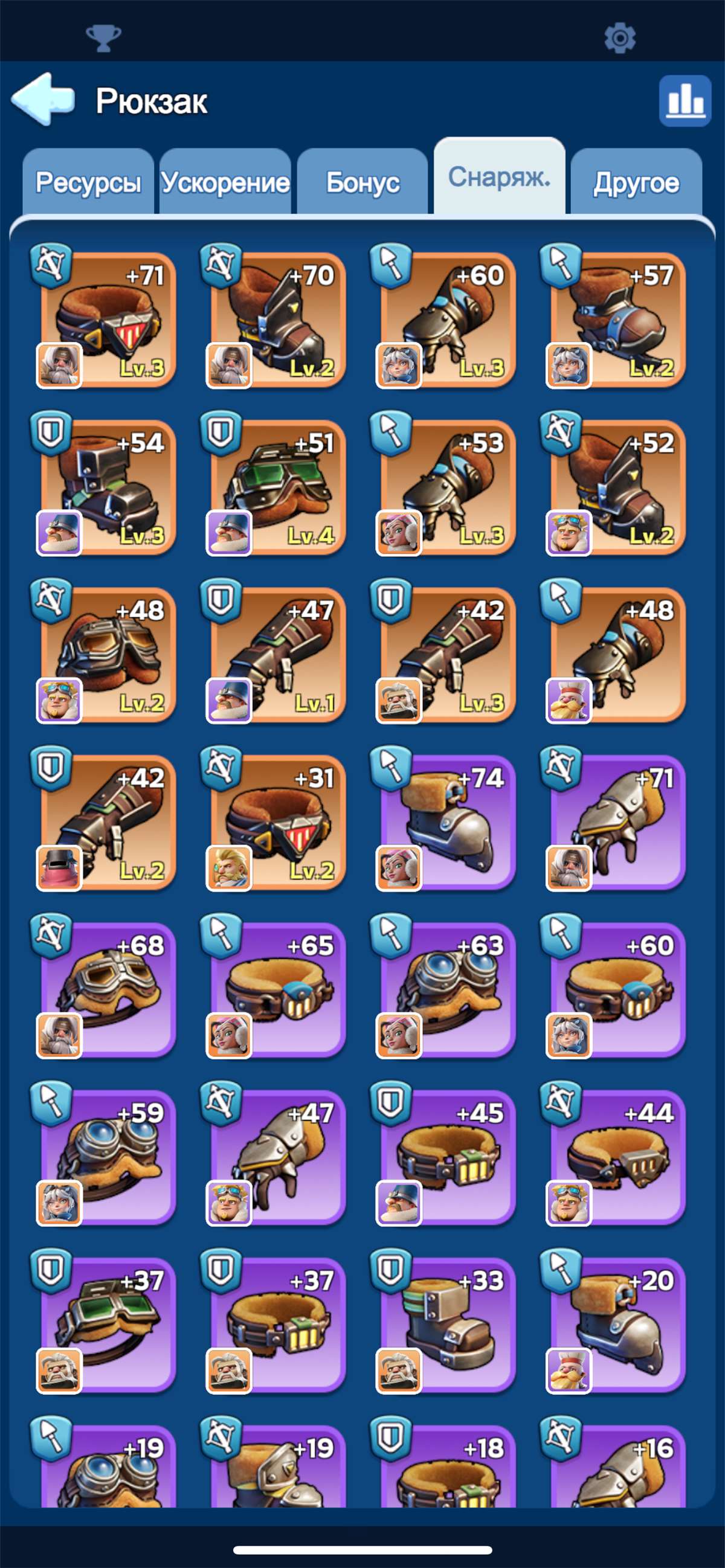The image size is (725, 1568).
Task: Select the purple +65 belt item
Action: pyautogui.click(x=278, y=989)
